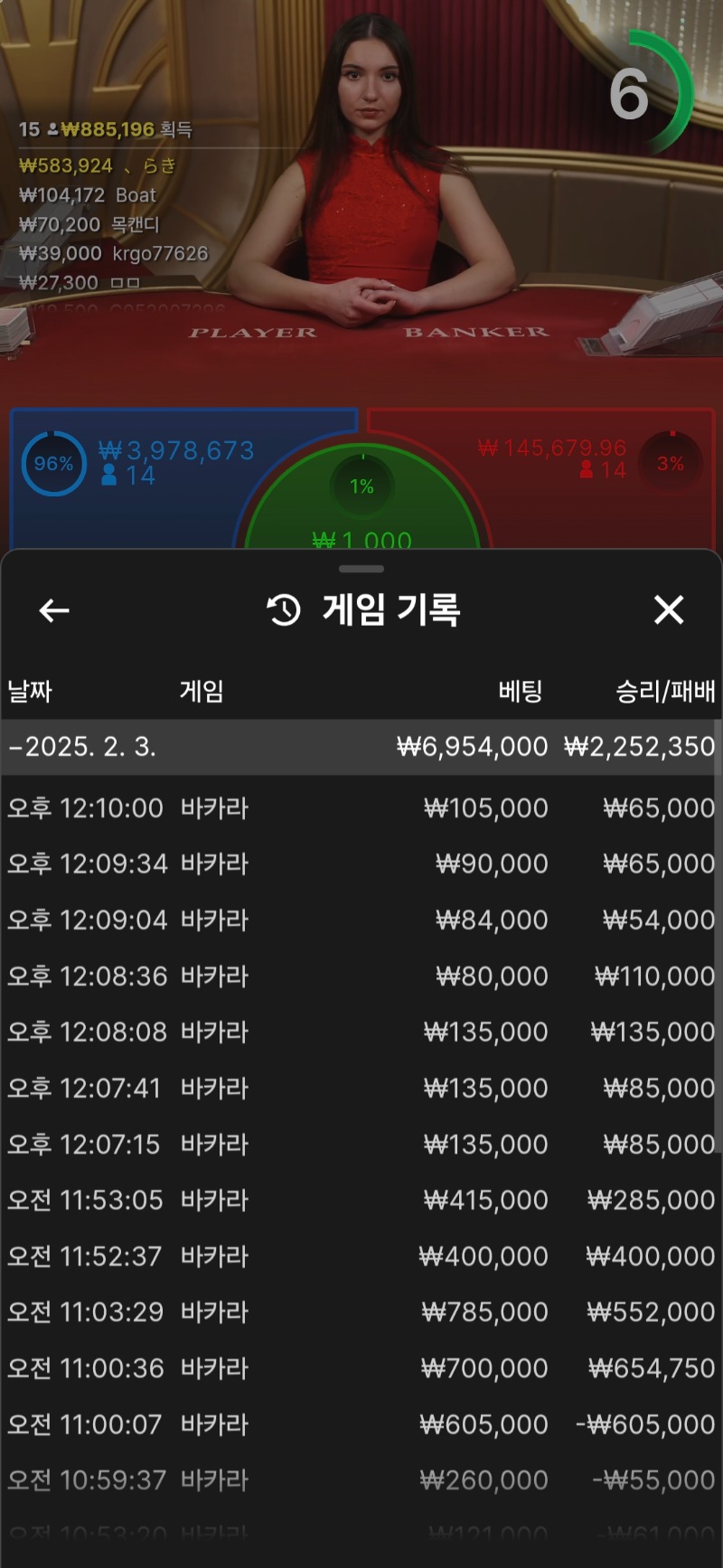723x1568 pixels.
Task: Close the 게임 기록 panel
Action: point(669,610)
